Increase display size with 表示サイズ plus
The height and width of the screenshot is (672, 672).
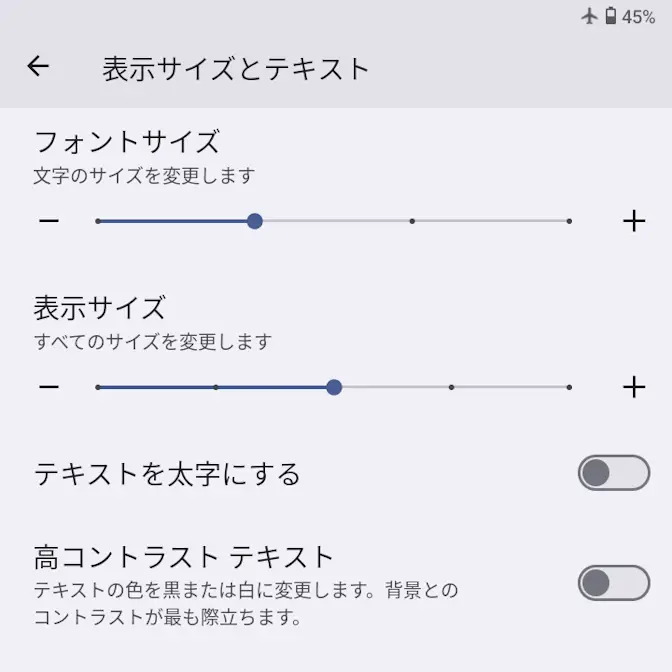(x=634, y=387)
